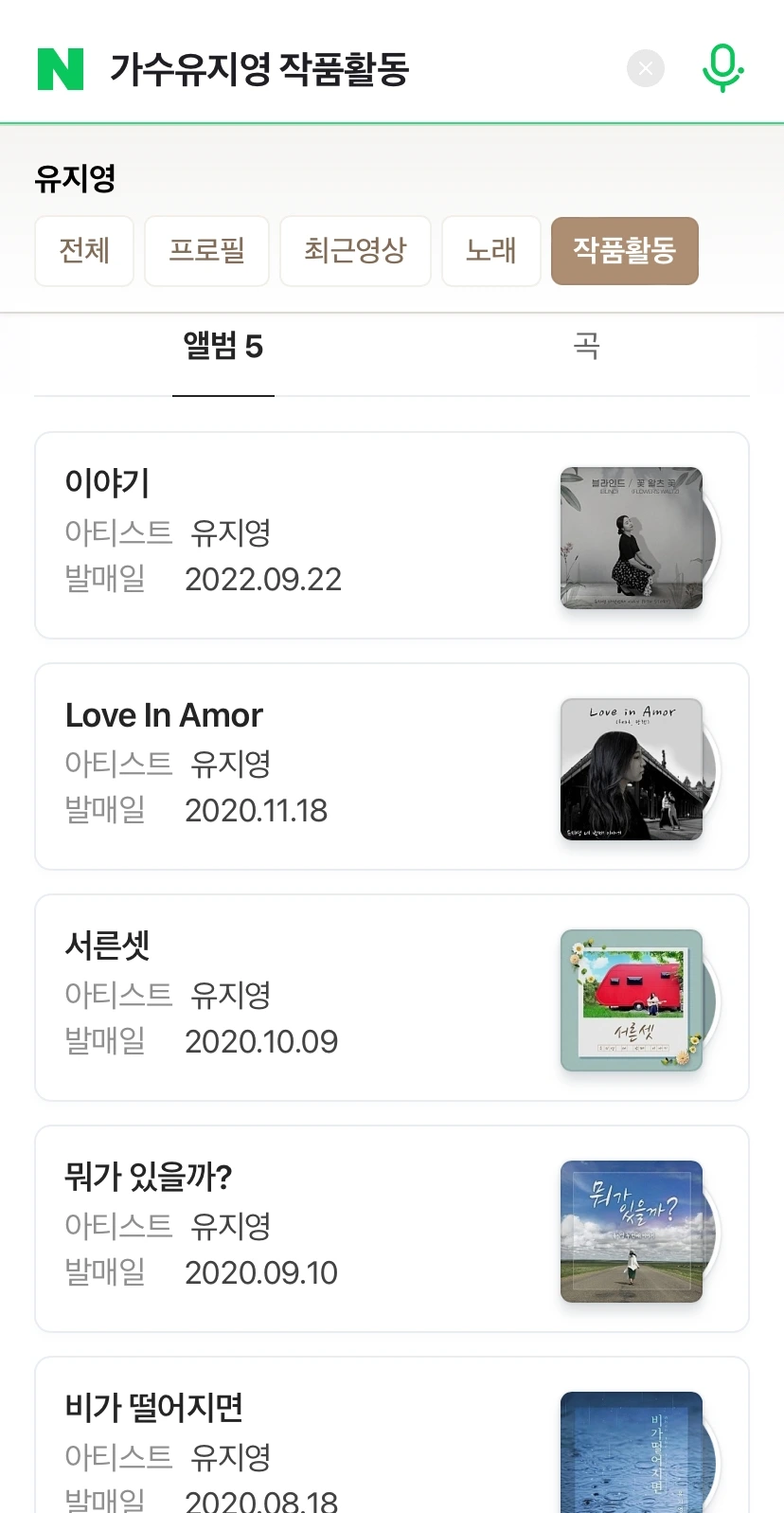Tap the green Naver logo
The height and width of the screenshot is (1513, 784).
point(61,69)
